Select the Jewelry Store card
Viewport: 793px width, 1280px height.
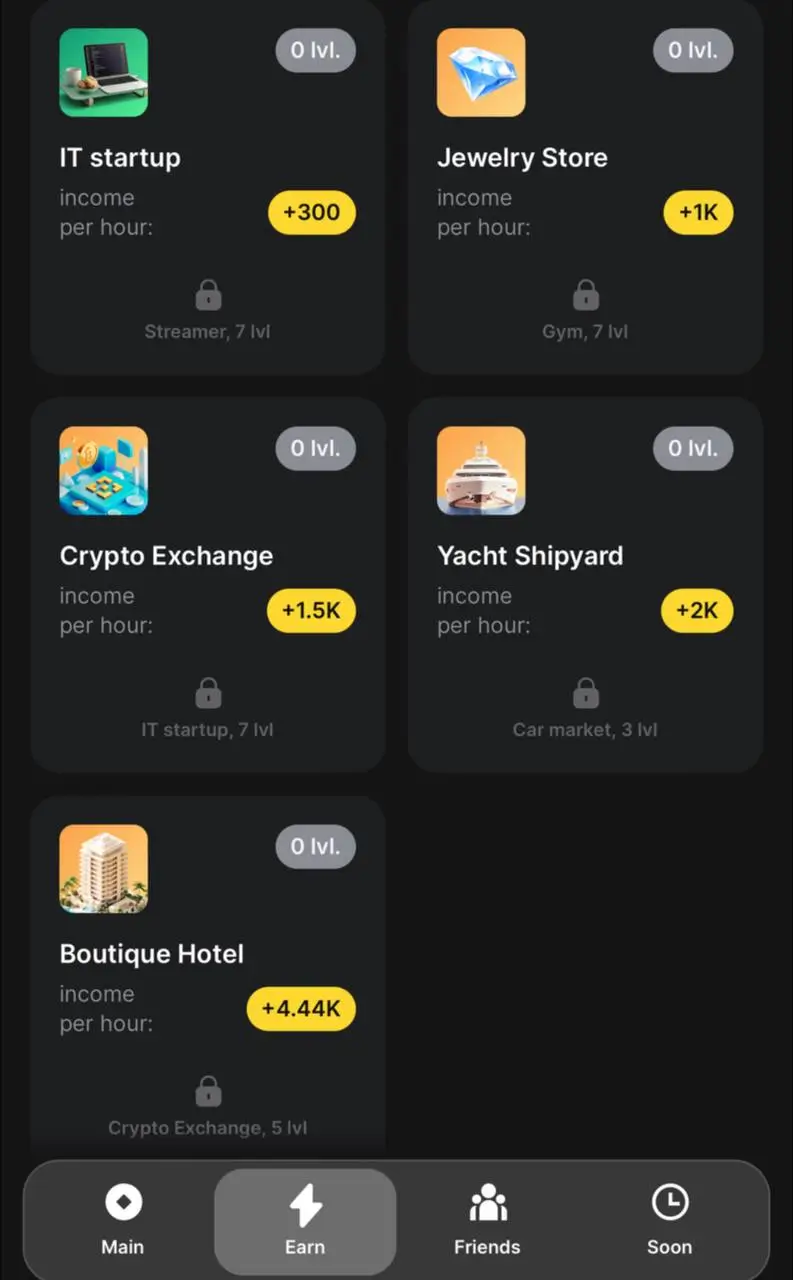[585, 186]
